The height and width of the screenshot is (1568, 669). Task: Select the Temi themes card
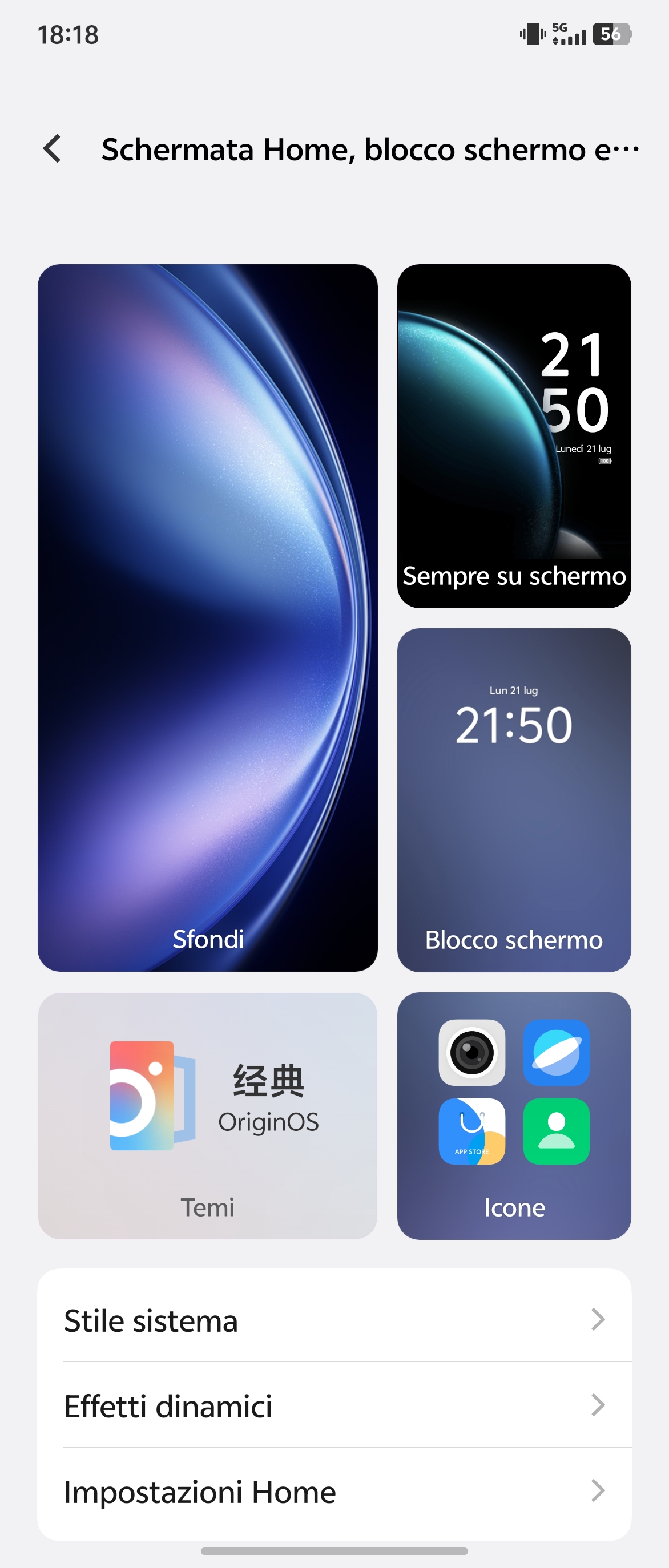coord(208,1115)
